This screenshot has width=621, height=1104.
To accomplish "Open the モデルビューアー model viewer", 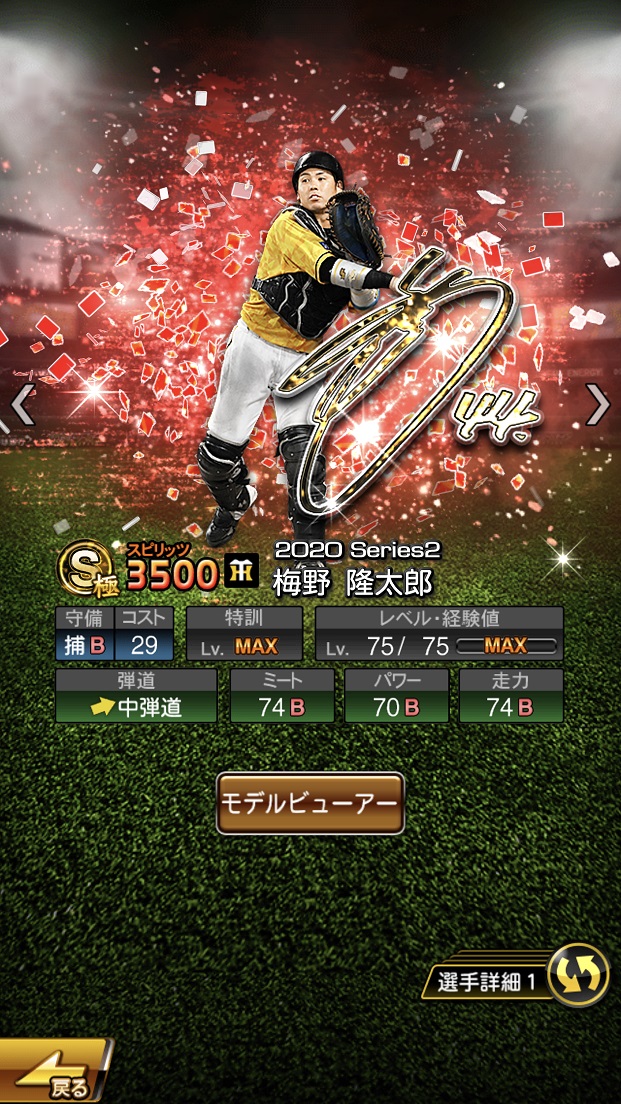I will pos(310,803).
